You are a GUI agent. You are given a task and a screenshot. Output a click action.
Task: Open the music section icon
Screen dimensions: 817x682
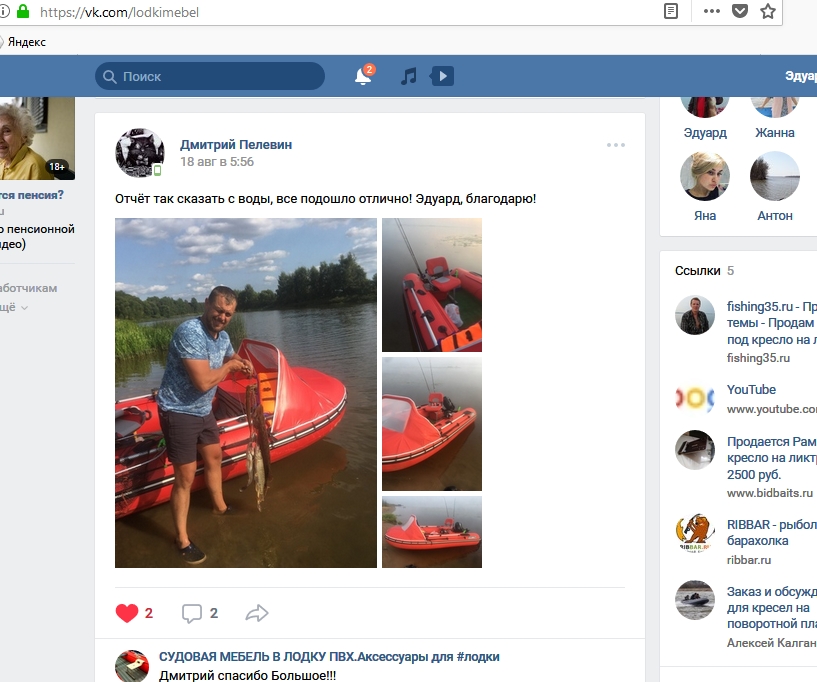[x=408, y=76]
